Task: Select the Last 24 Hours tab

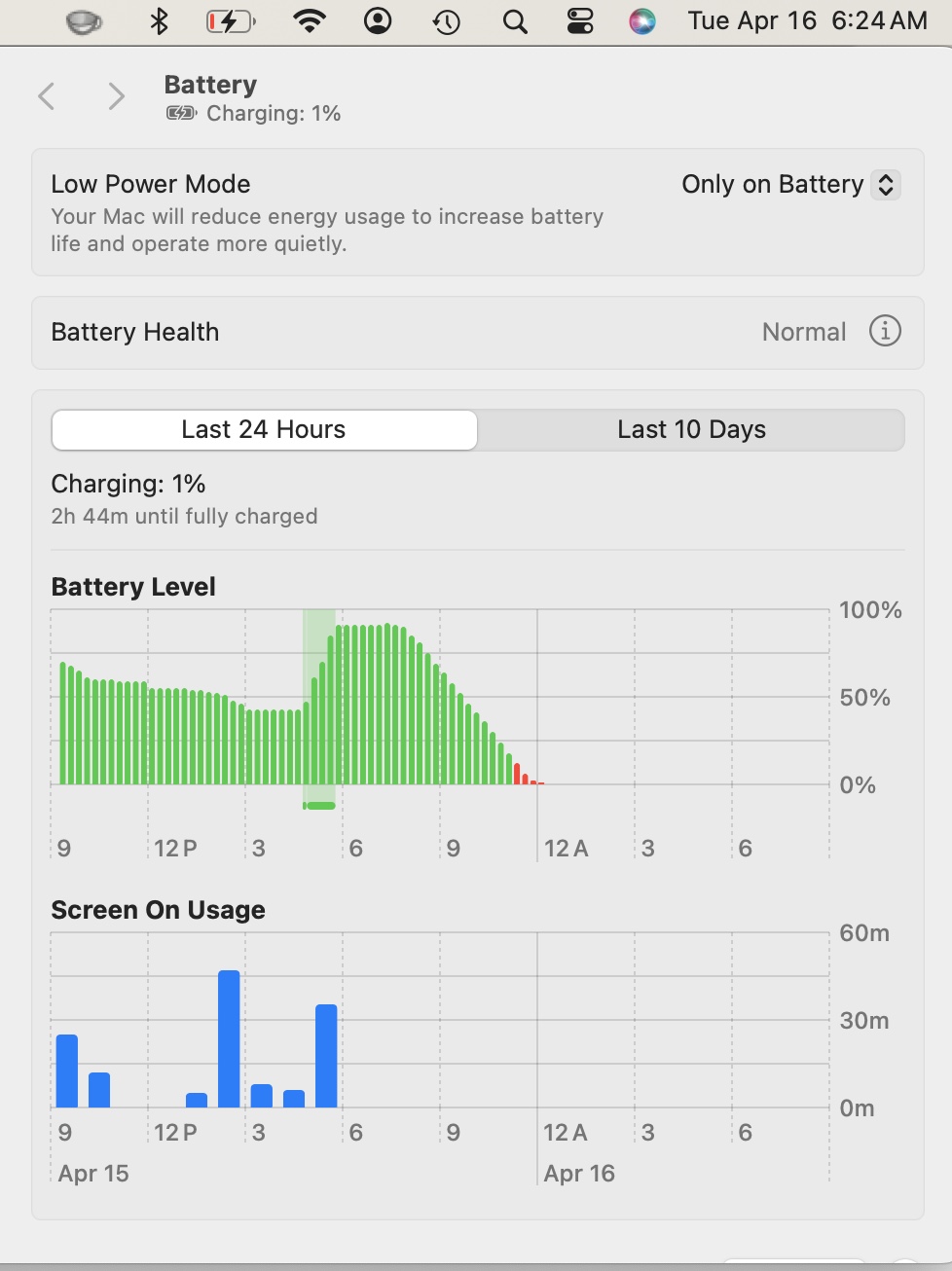Action: click(x=264, y=429)
